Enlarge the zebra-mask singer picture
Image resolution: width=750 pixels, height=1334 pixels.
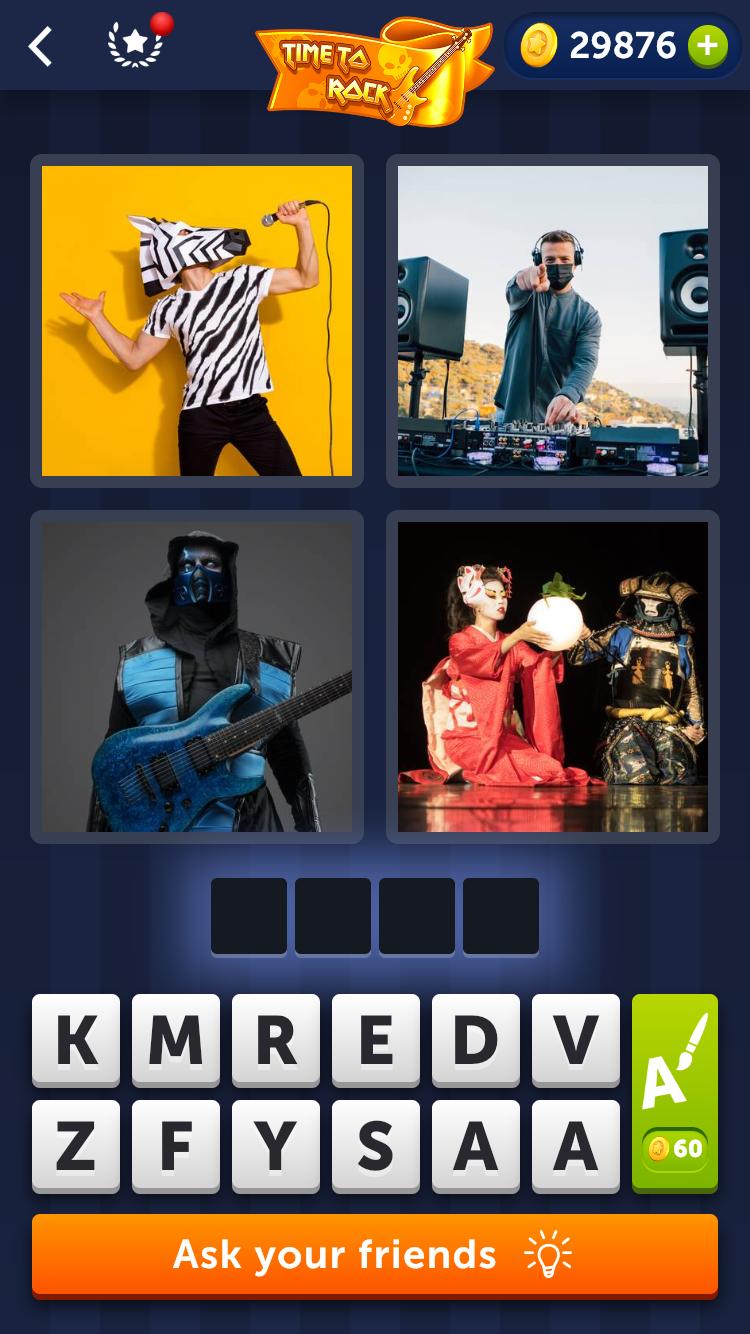tap(197, 321)
